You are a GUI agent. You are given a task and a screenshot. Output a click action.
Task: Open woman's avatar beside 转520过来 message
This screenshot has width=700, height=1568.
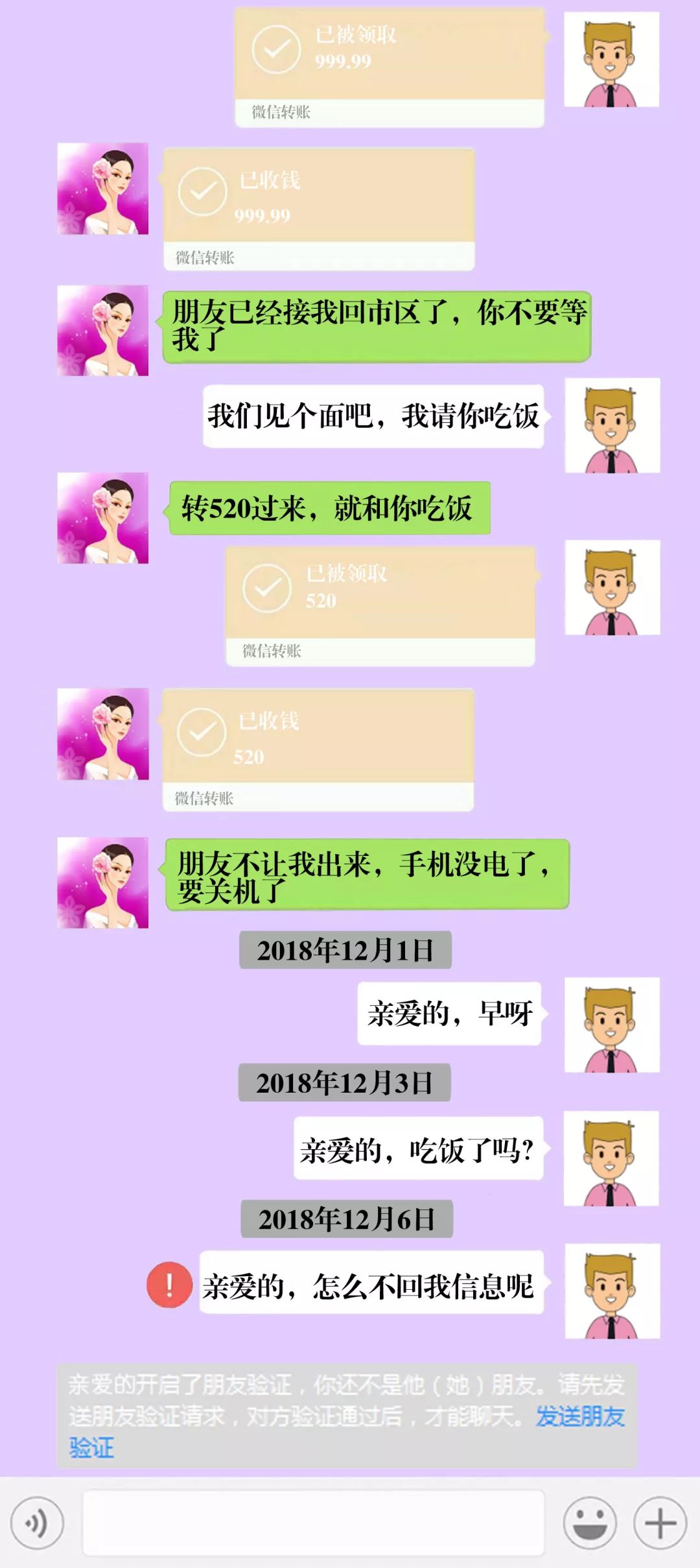click(x=103, y=517)
